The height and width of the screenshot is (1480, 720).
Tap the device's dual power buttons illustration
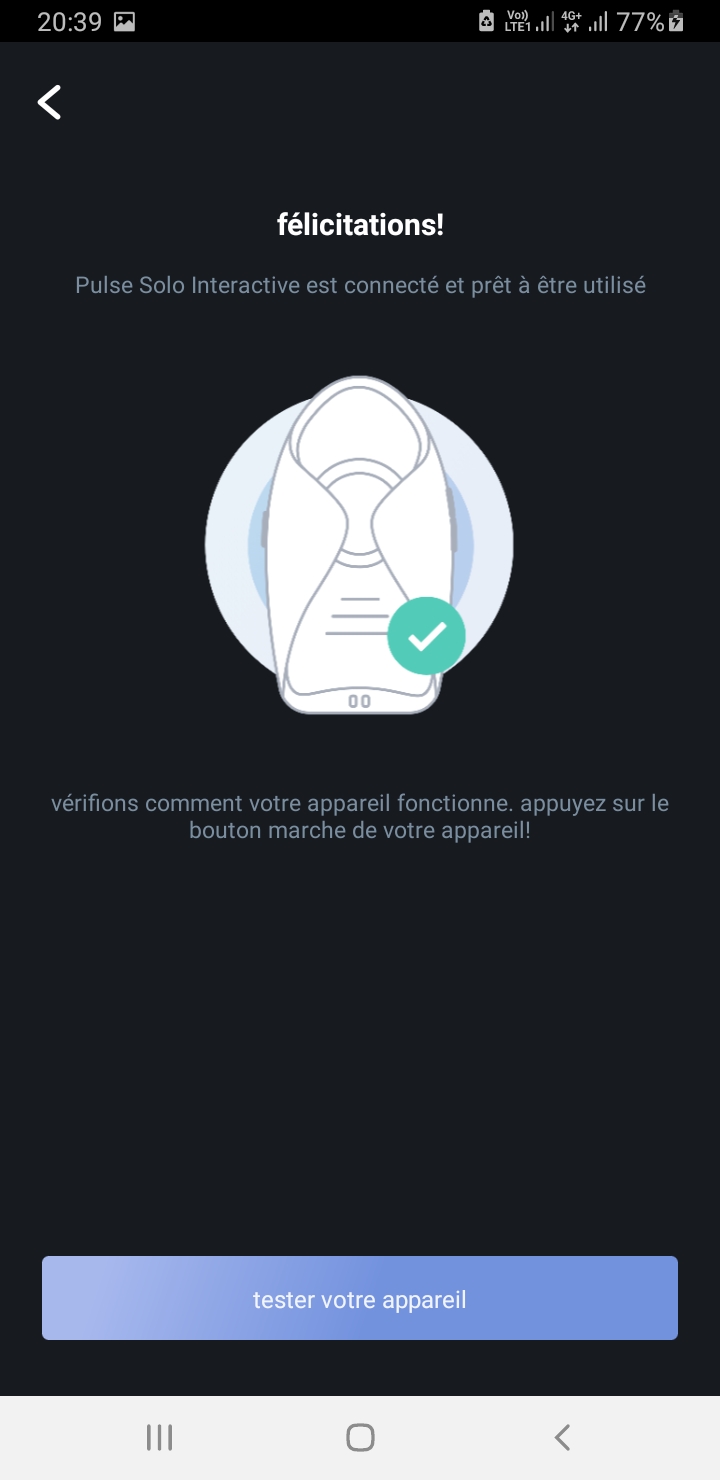tap(359, 701)
